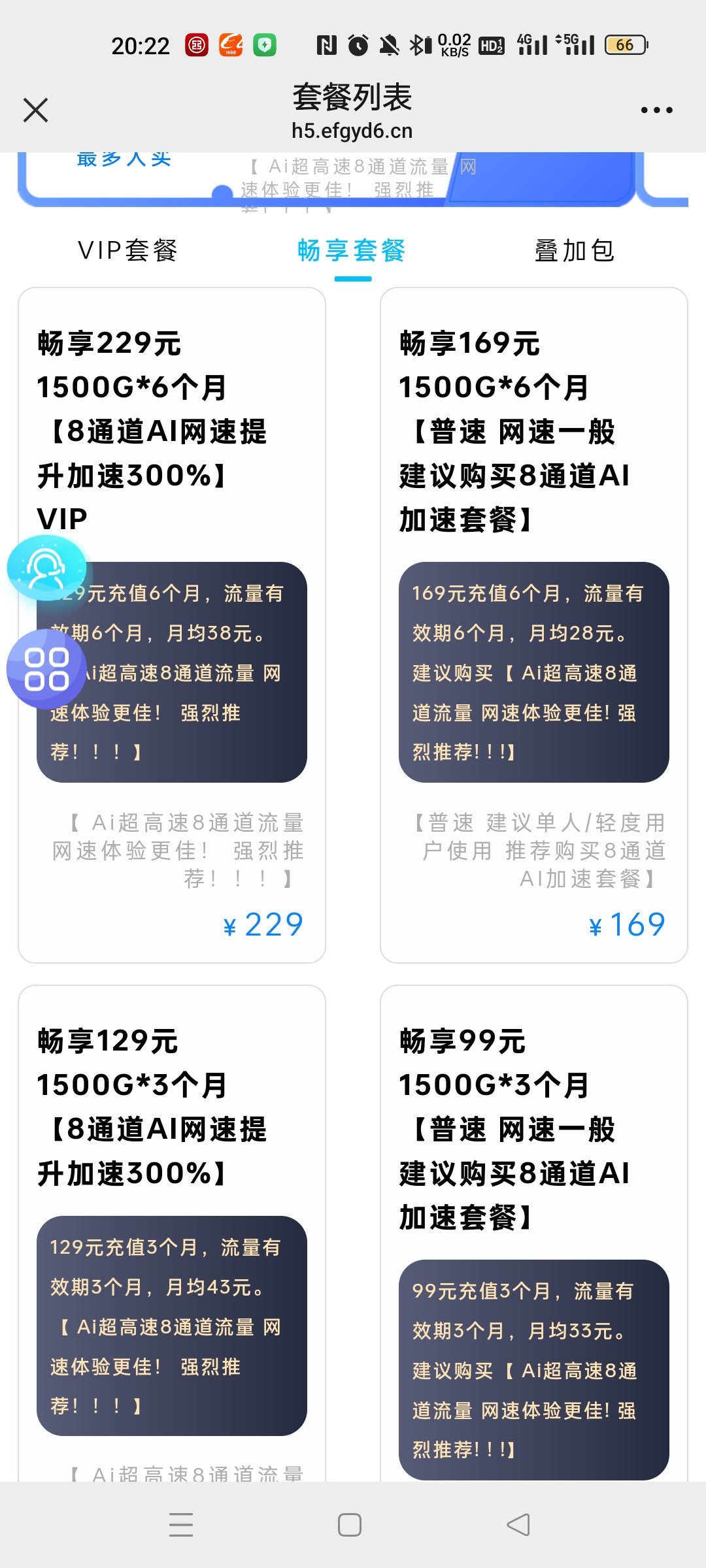
Task: Open the three-dot overflow menu
Action: [656, 110]
